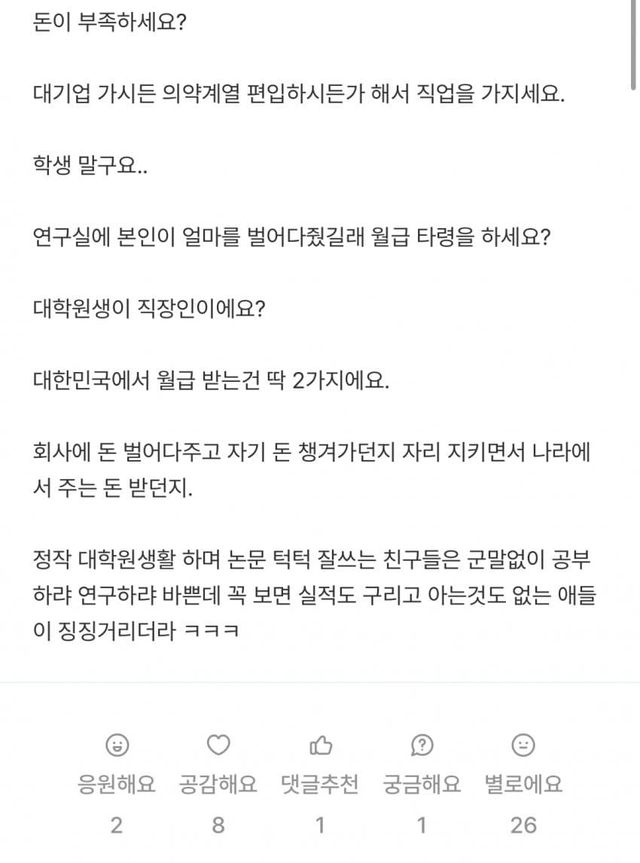Tap the 공감해요 heart reaction
The height and width of the screenshot is (863, 640).
point(218,745)
